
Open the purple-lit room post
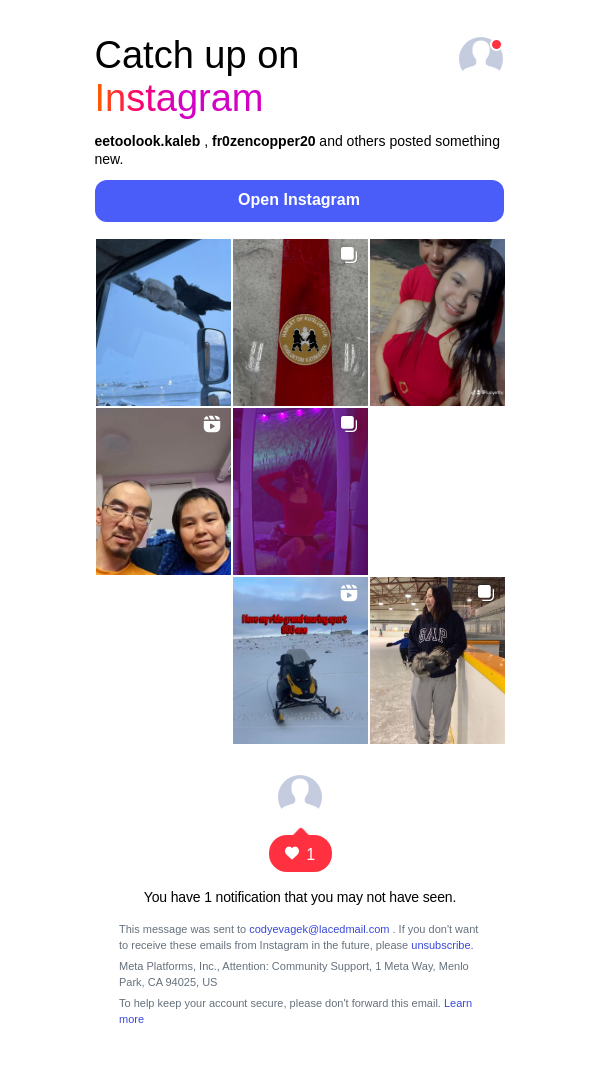click(x=300, y=491)
